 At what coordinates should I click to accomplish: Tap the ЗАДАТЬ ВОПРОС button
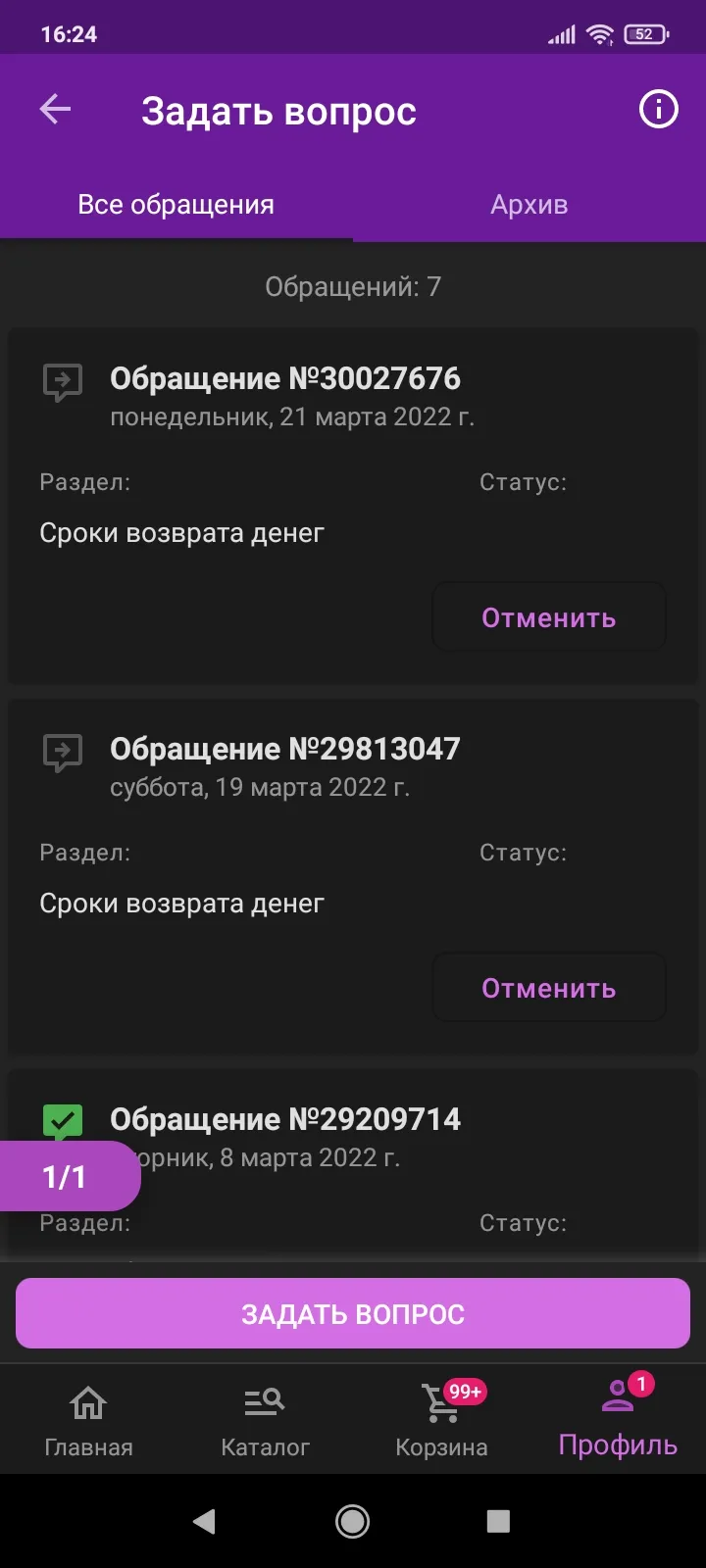353,1313
